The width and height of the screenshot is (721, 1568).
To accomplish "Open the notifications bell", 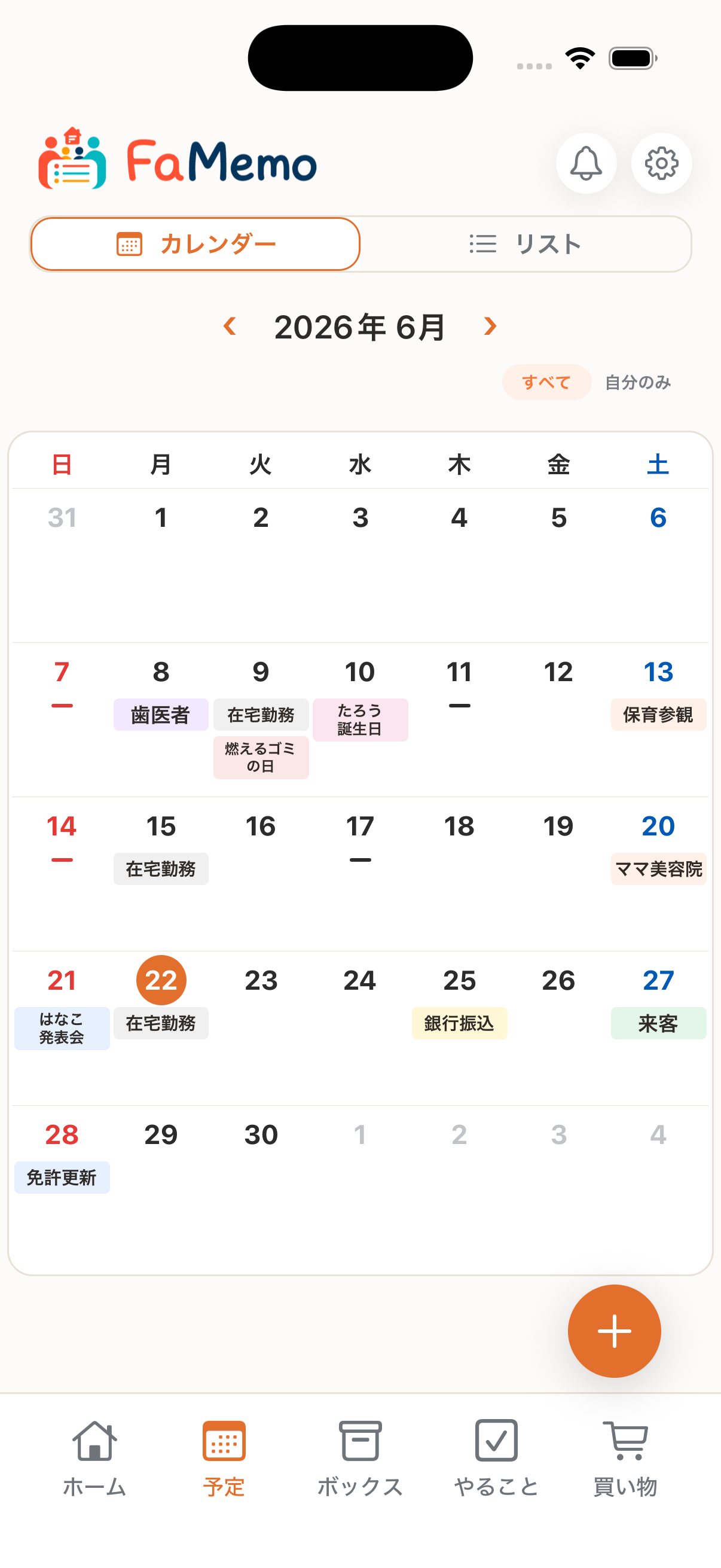I will (x=585, y=163).
